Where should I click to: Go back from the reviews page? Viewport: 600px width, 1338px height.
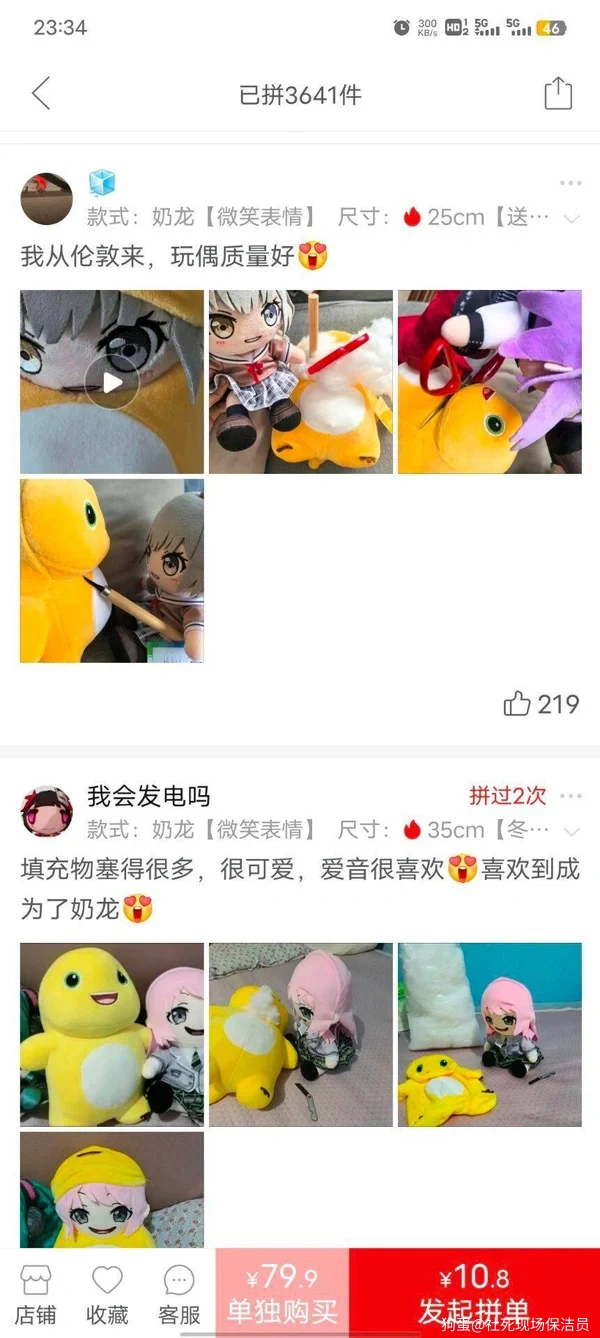pos(41,94)
